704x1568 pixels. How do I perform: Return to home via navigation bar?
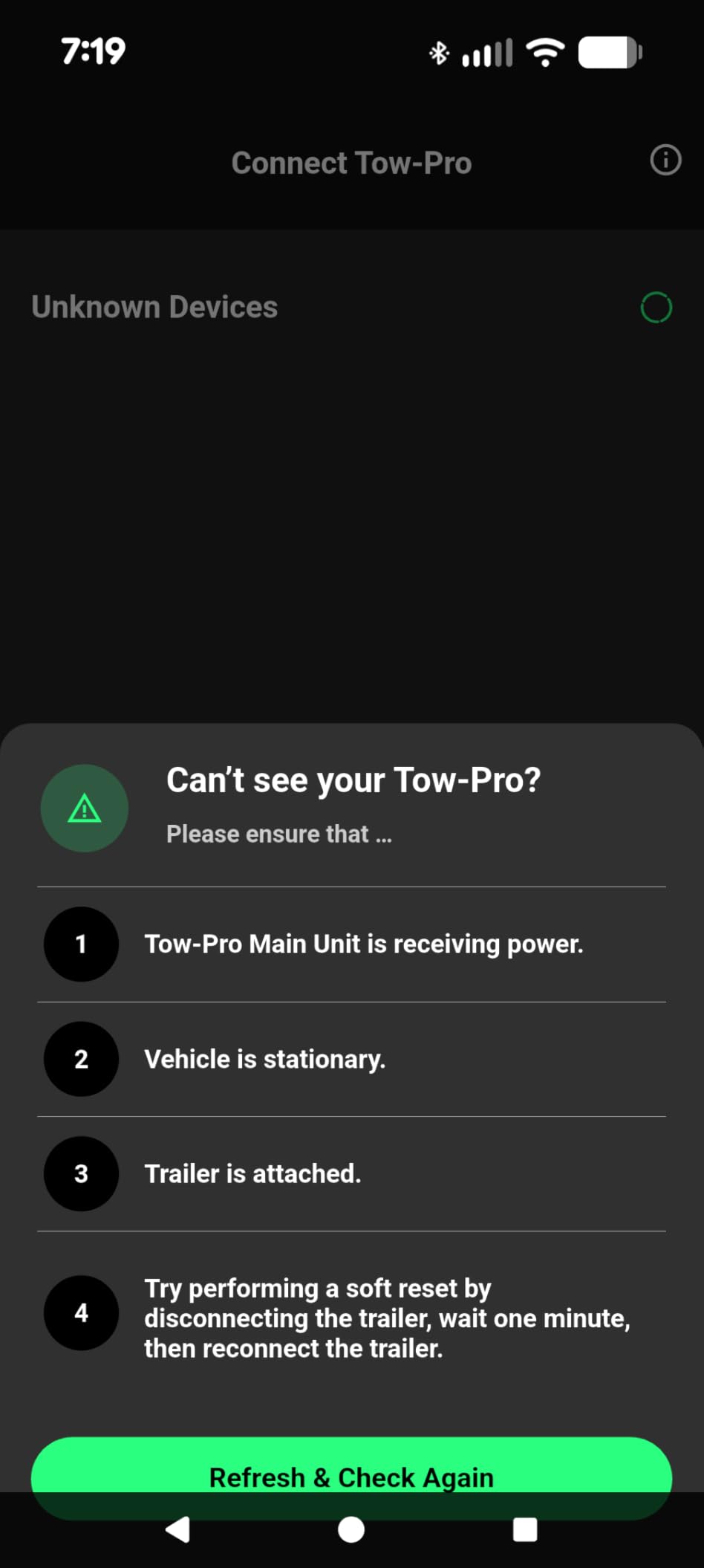[351, 1529]
